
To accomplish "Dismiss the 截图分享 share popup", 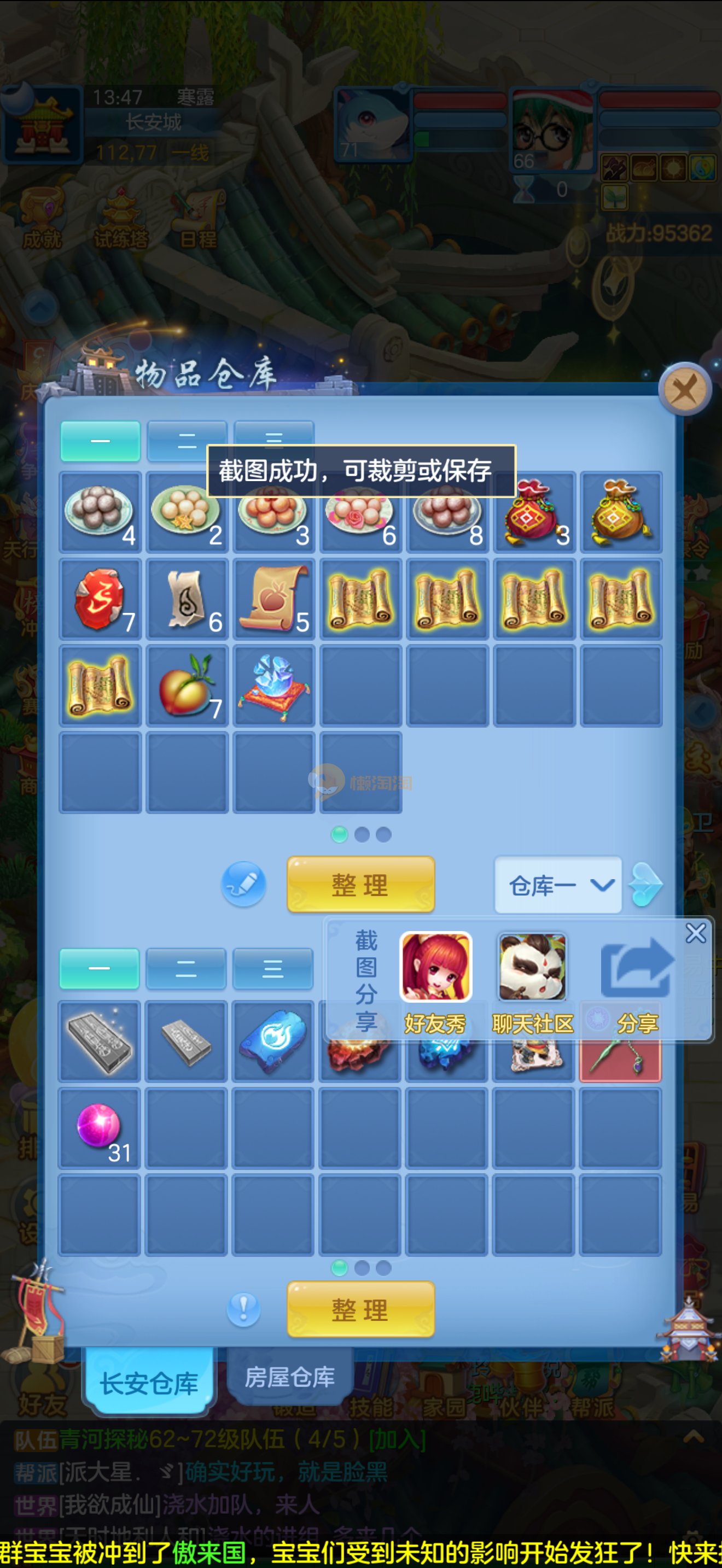I will pos(695,933).
